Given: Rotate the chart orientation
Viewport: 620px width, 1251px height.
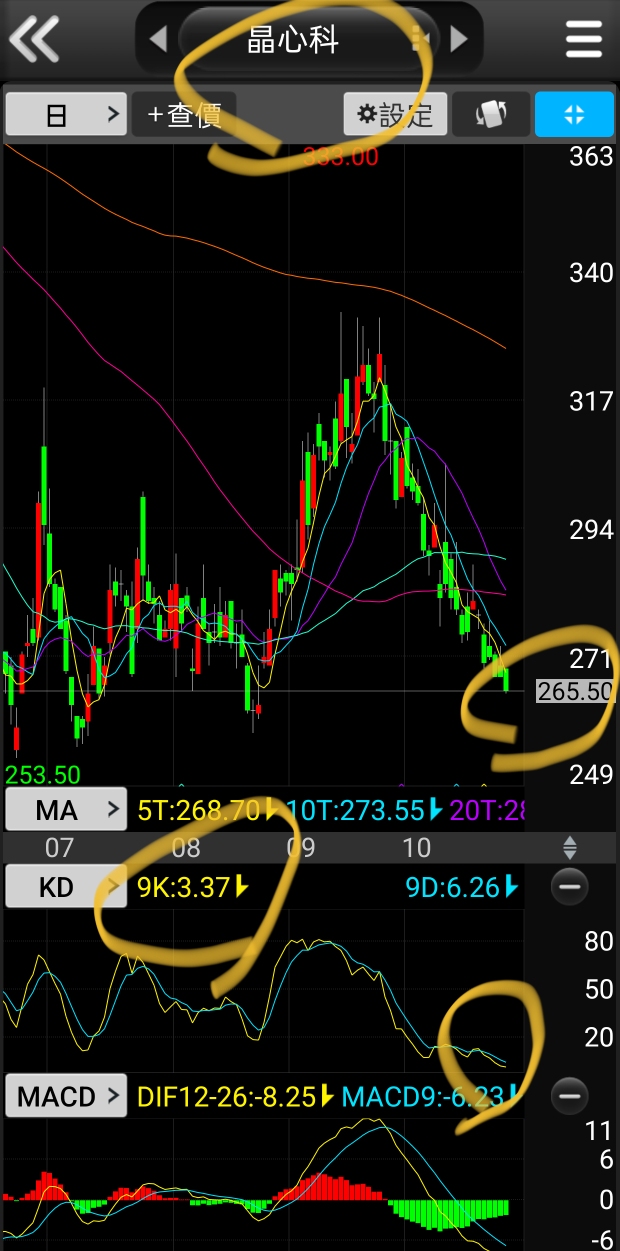Looking at the screenshot, I should point(490,114).
